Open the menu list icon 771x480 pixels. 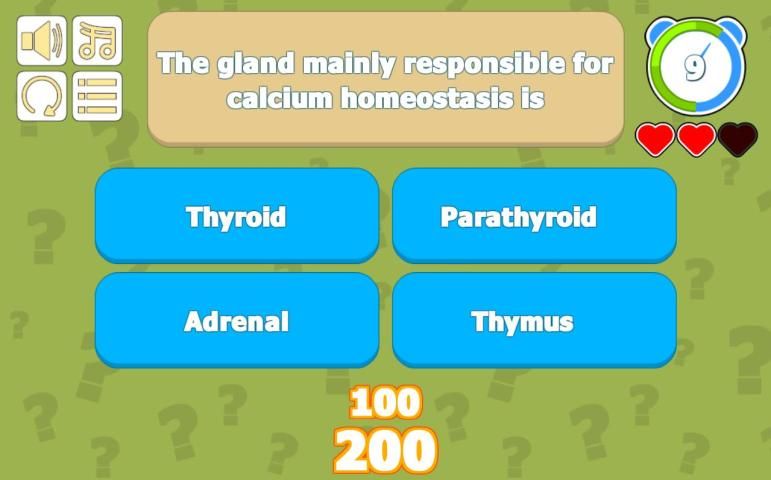point(97,96)
